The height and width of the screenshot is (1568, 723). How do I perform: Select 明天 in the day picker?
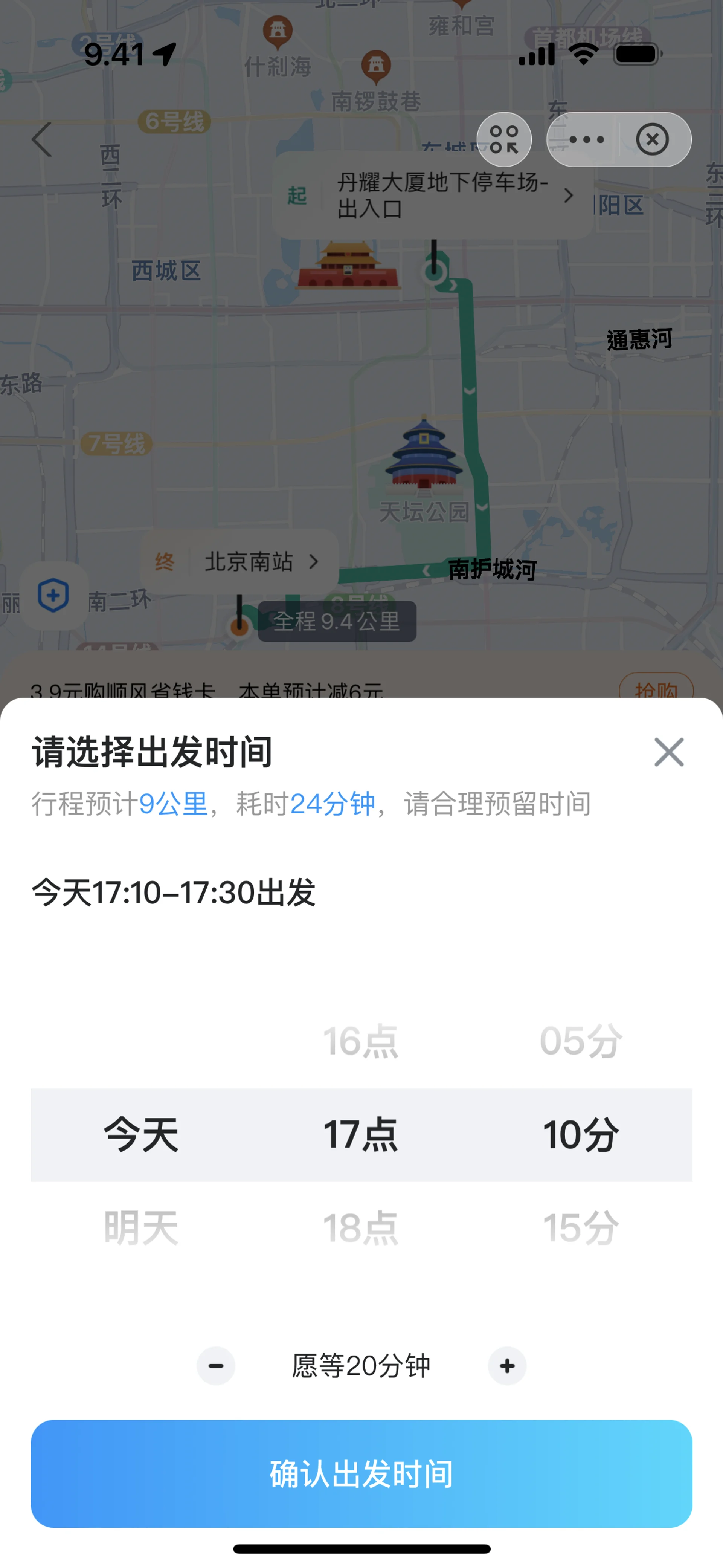141,1228
